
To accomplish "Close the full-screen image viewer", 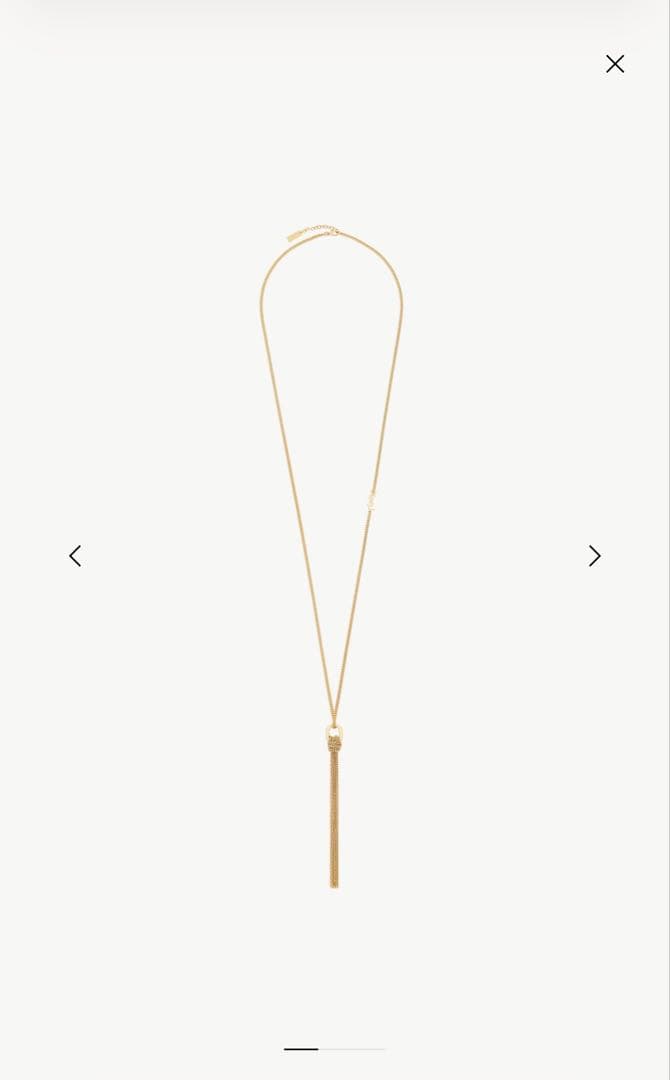I will pos(615,64).
